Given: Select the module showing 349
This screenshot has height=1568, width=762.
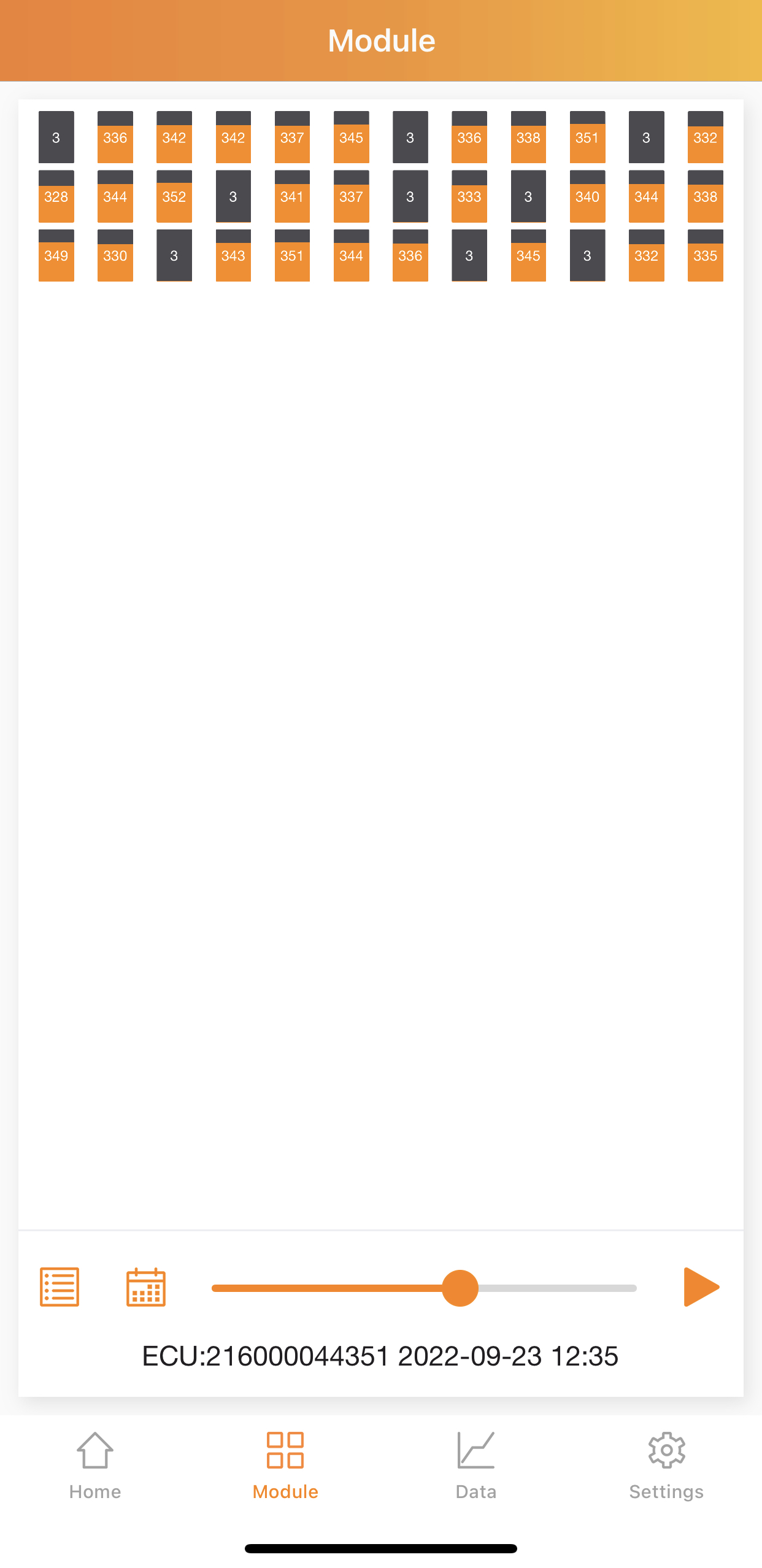Looking at the screenshot, I should coord(56,255).
